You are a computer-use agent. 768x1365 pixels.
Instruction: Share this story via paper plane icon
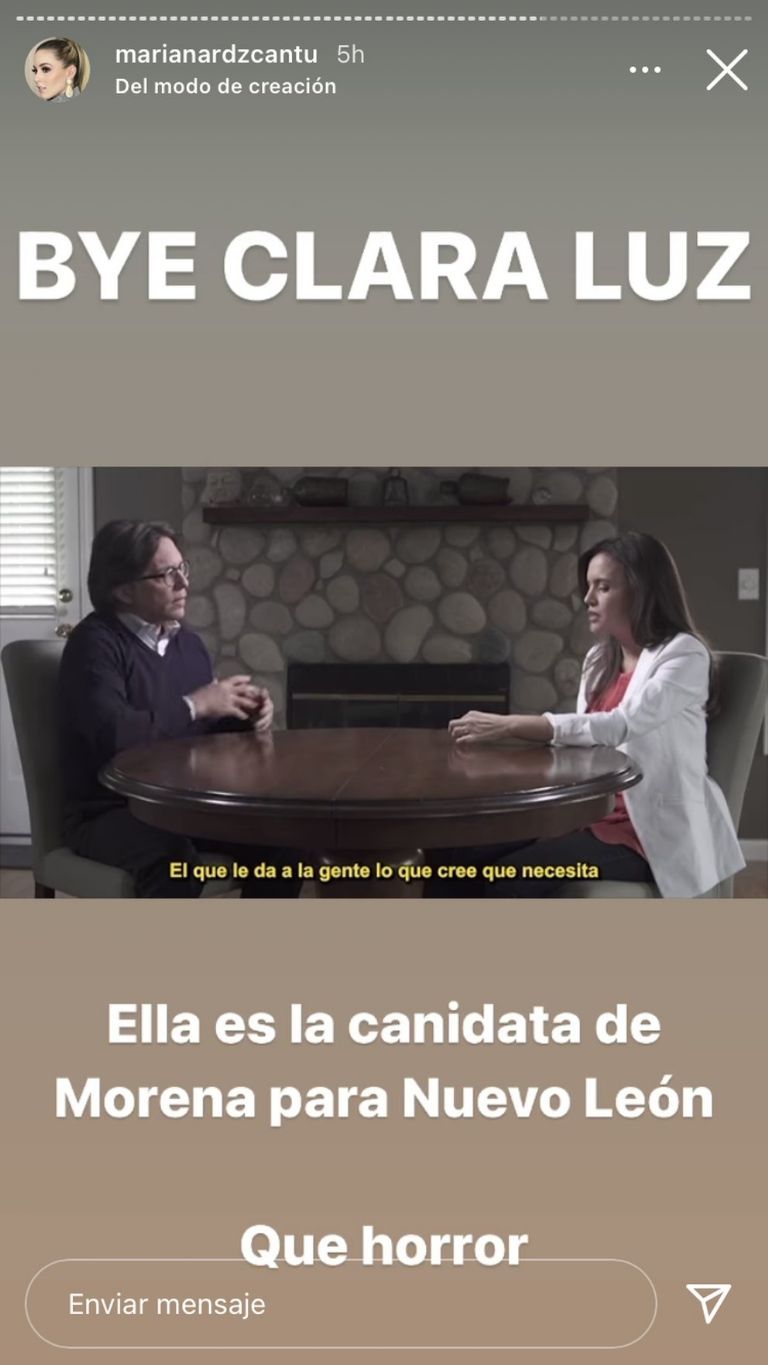(708, 1303)
